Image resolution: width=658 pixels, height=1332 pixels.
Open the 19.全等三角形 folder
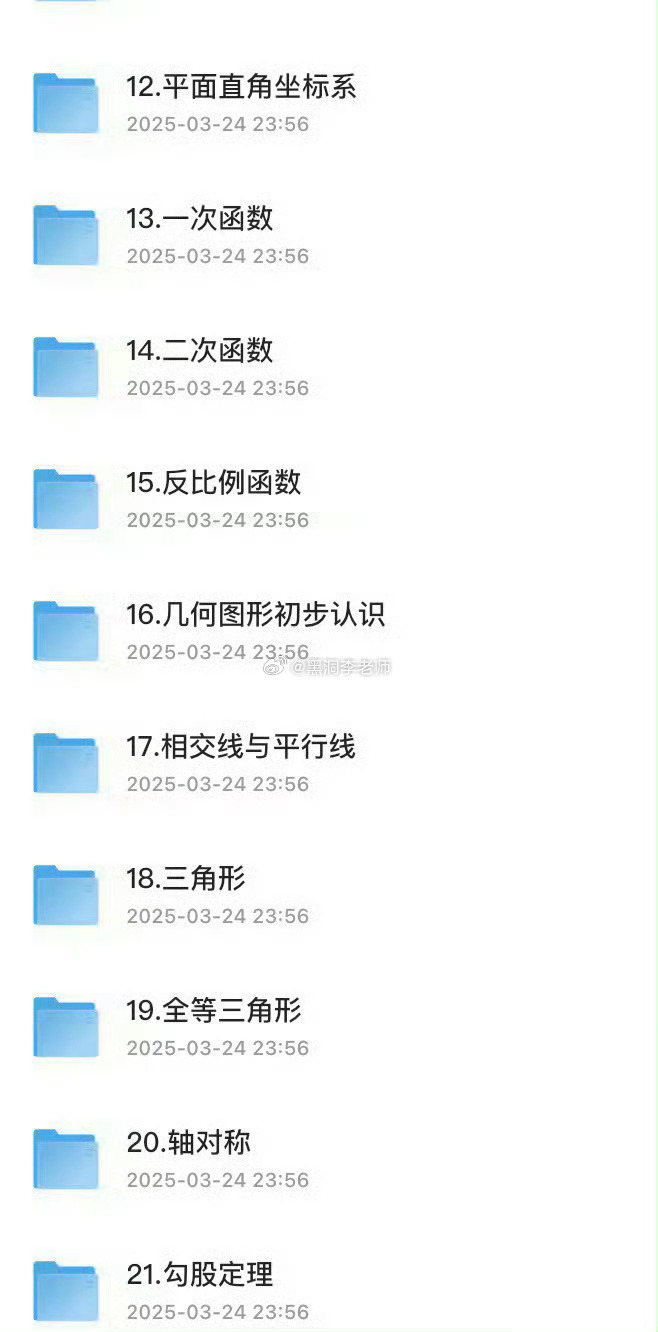pos(329,1027)
